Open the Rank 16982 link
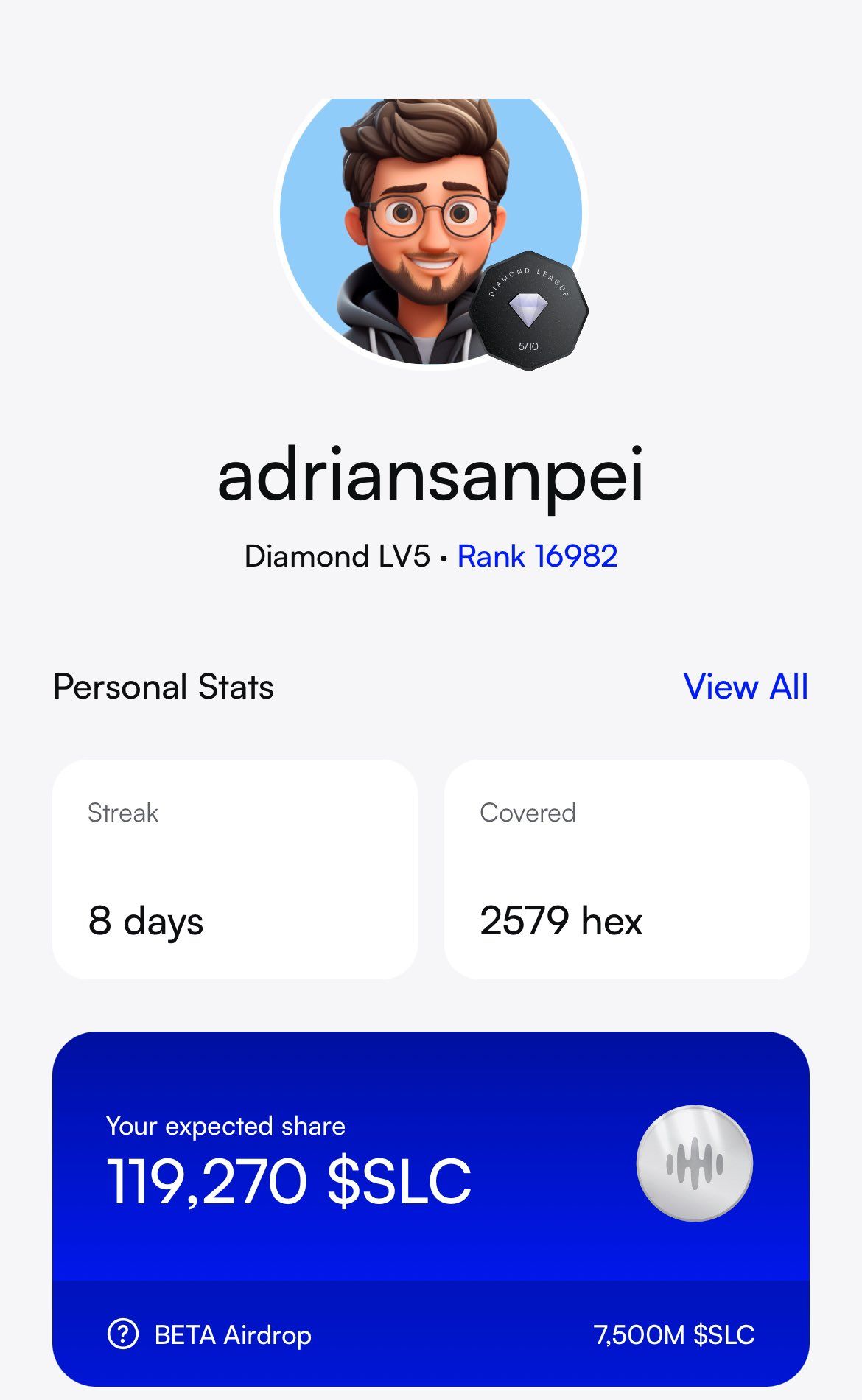This screenshot has width=862, height=1400. [537, 556]
